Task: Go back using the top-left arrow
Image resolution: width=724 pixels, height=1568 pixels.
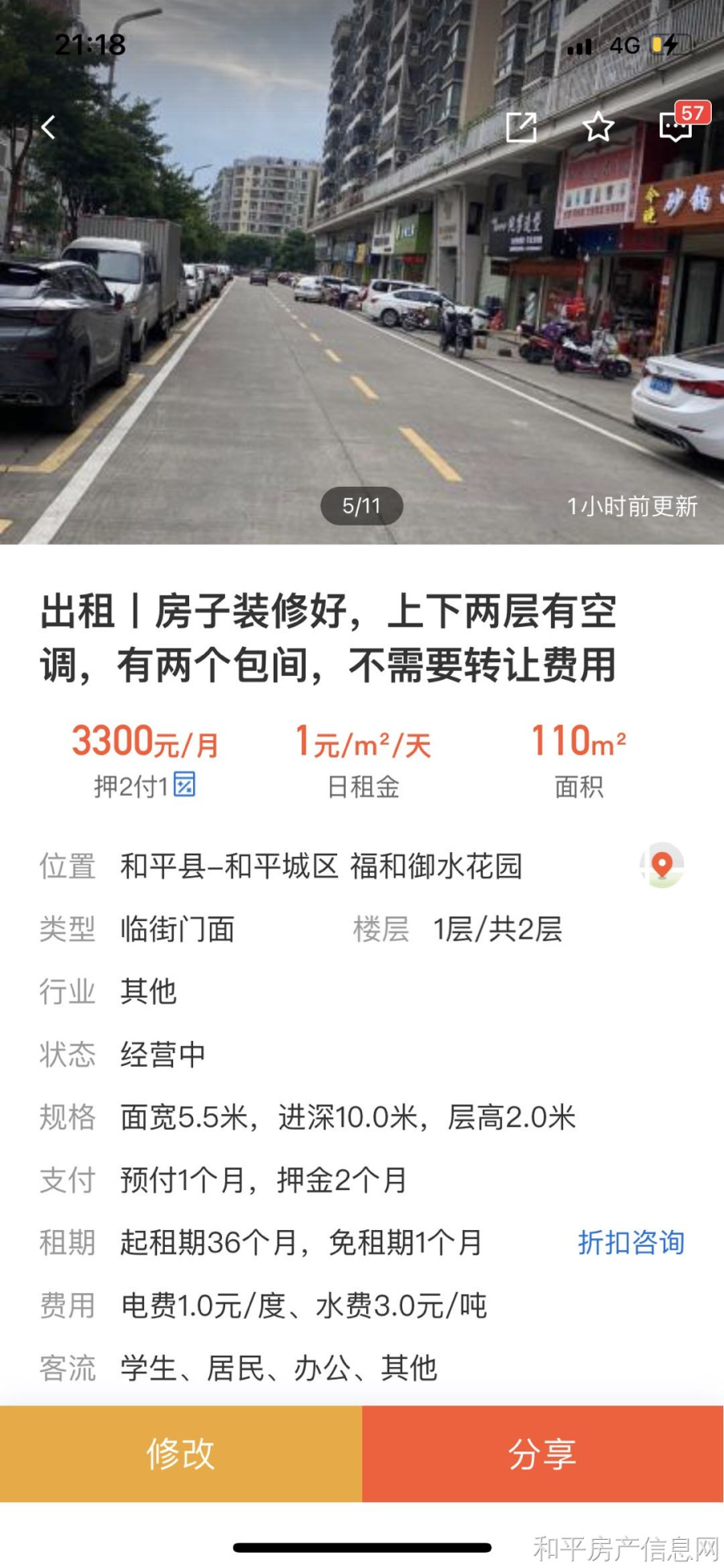Action: click(48, 127)
